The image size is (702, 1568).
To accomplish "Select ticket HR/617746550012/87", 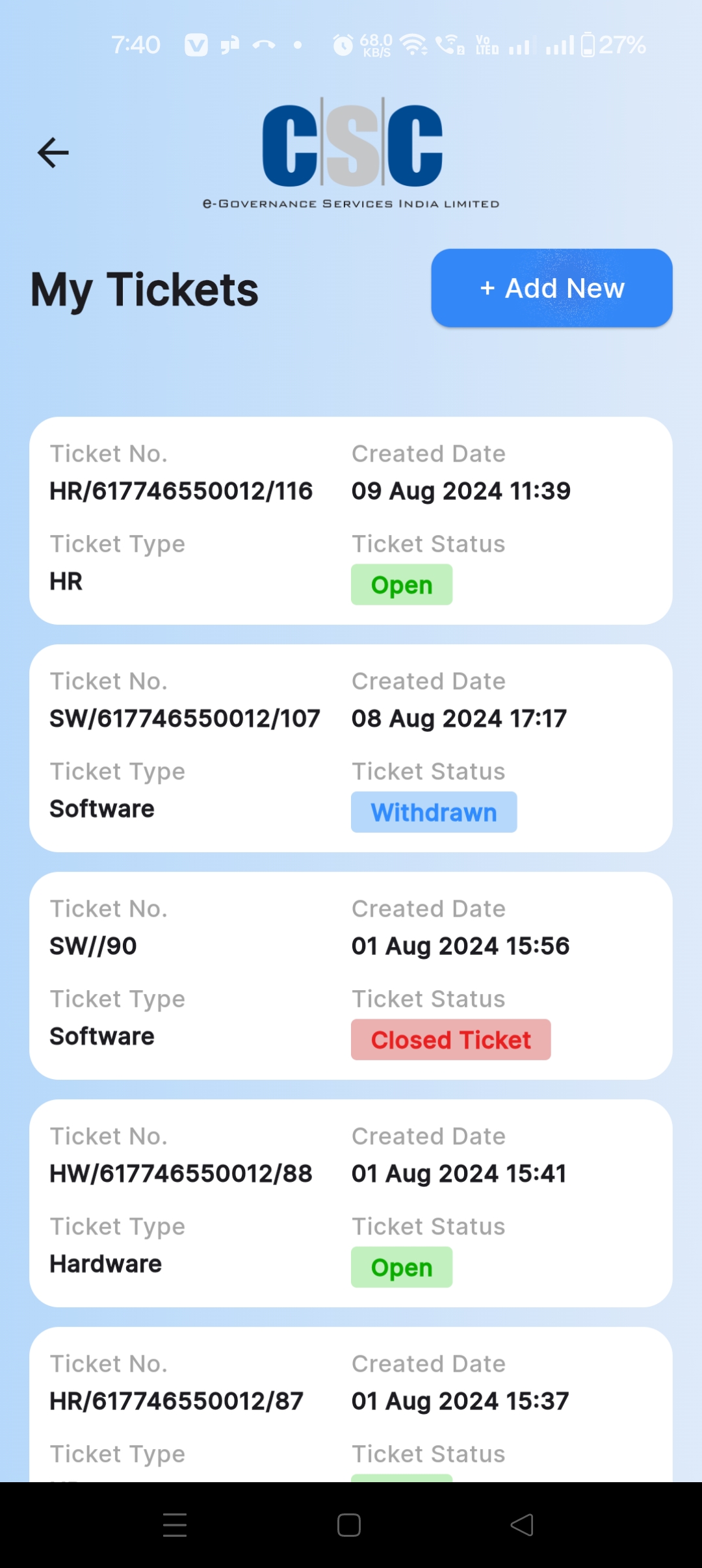I will click(351, 1405).
